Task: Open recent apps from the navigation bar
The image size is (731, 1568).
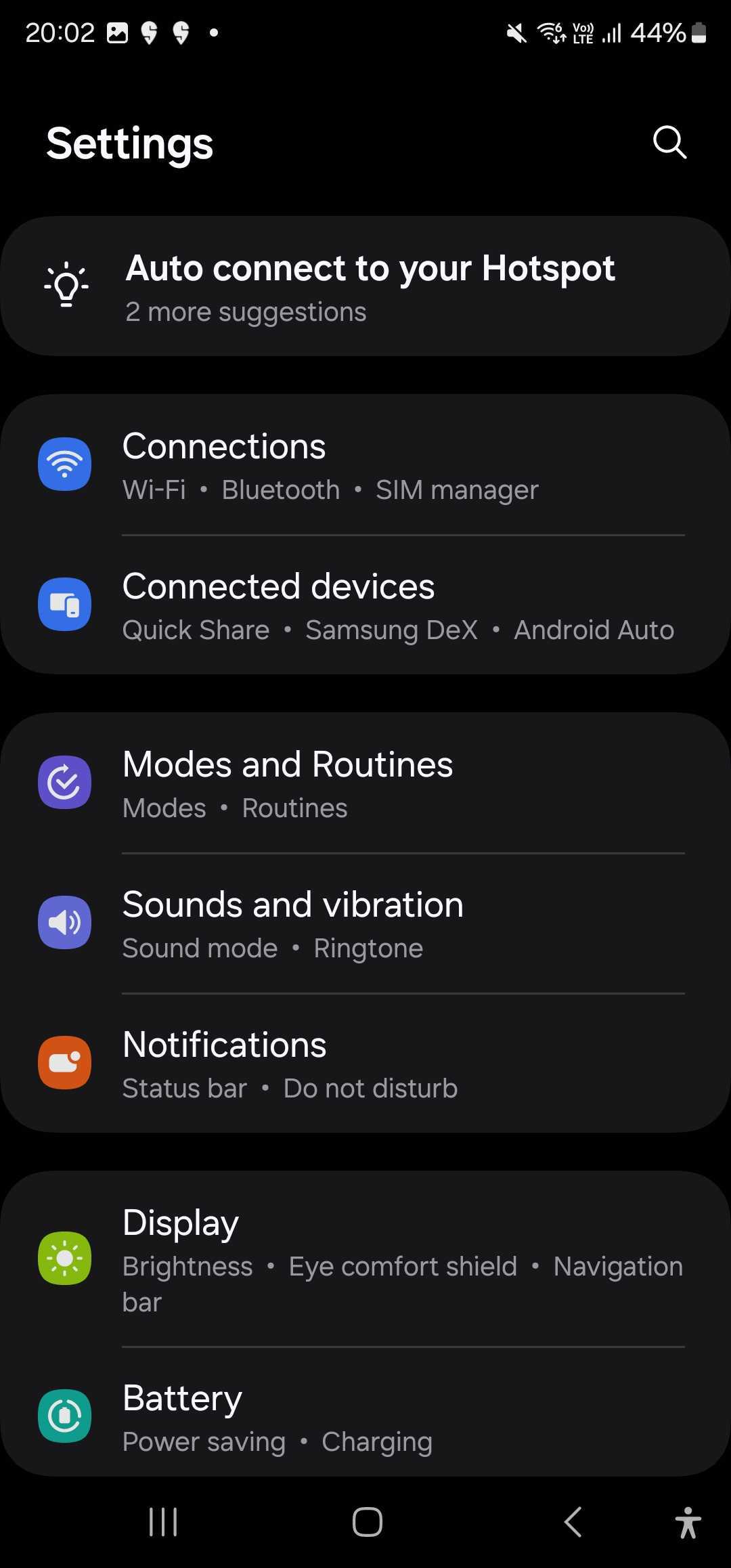Action: point(163,1522)
